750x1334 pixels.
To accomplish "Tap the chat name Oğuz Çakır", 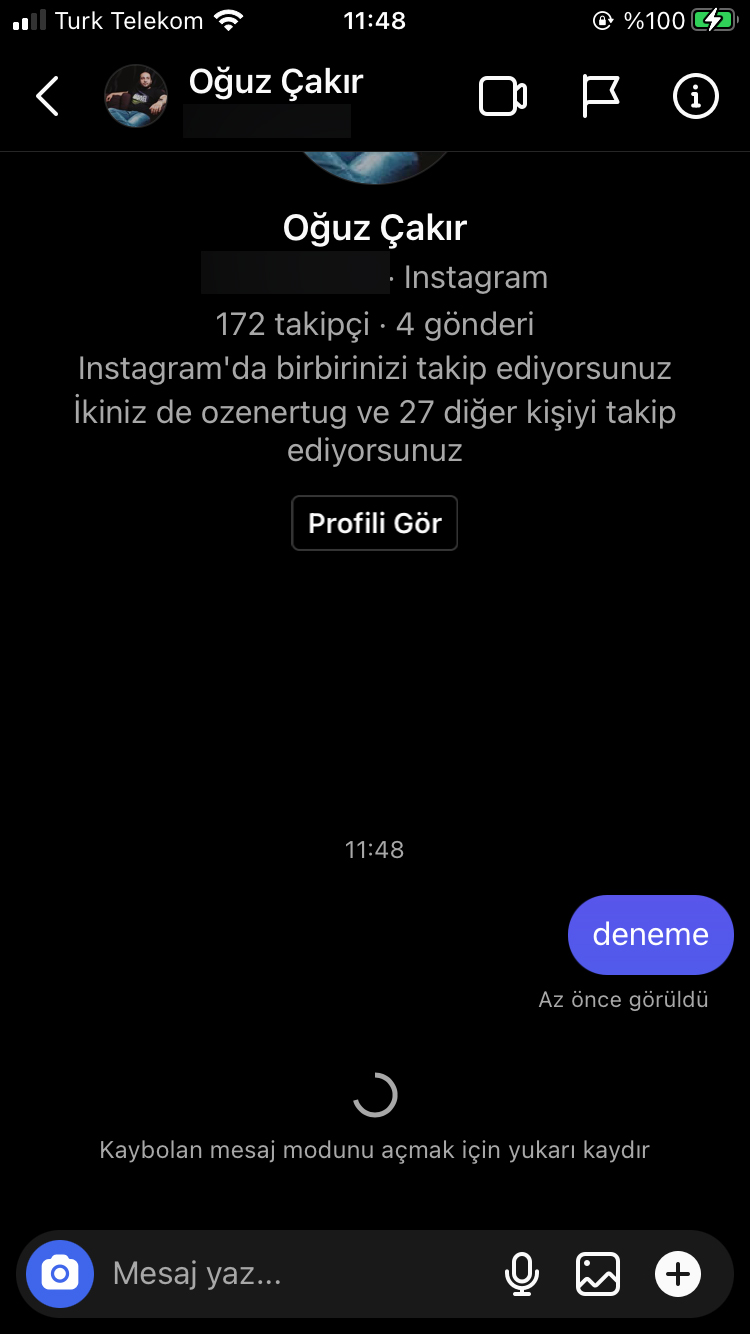I will [274, 82].
